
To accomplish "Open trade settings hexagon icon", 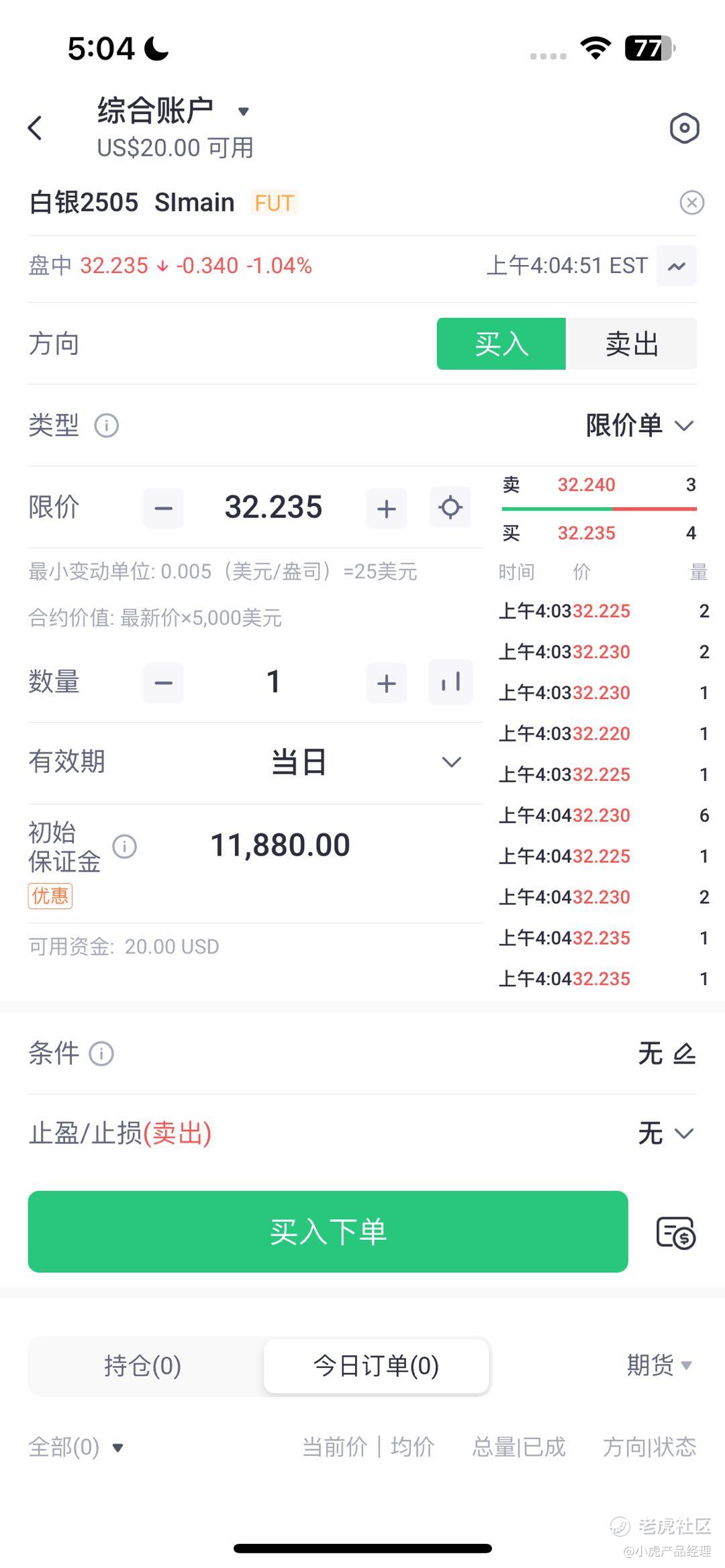I will pos(684,128).
